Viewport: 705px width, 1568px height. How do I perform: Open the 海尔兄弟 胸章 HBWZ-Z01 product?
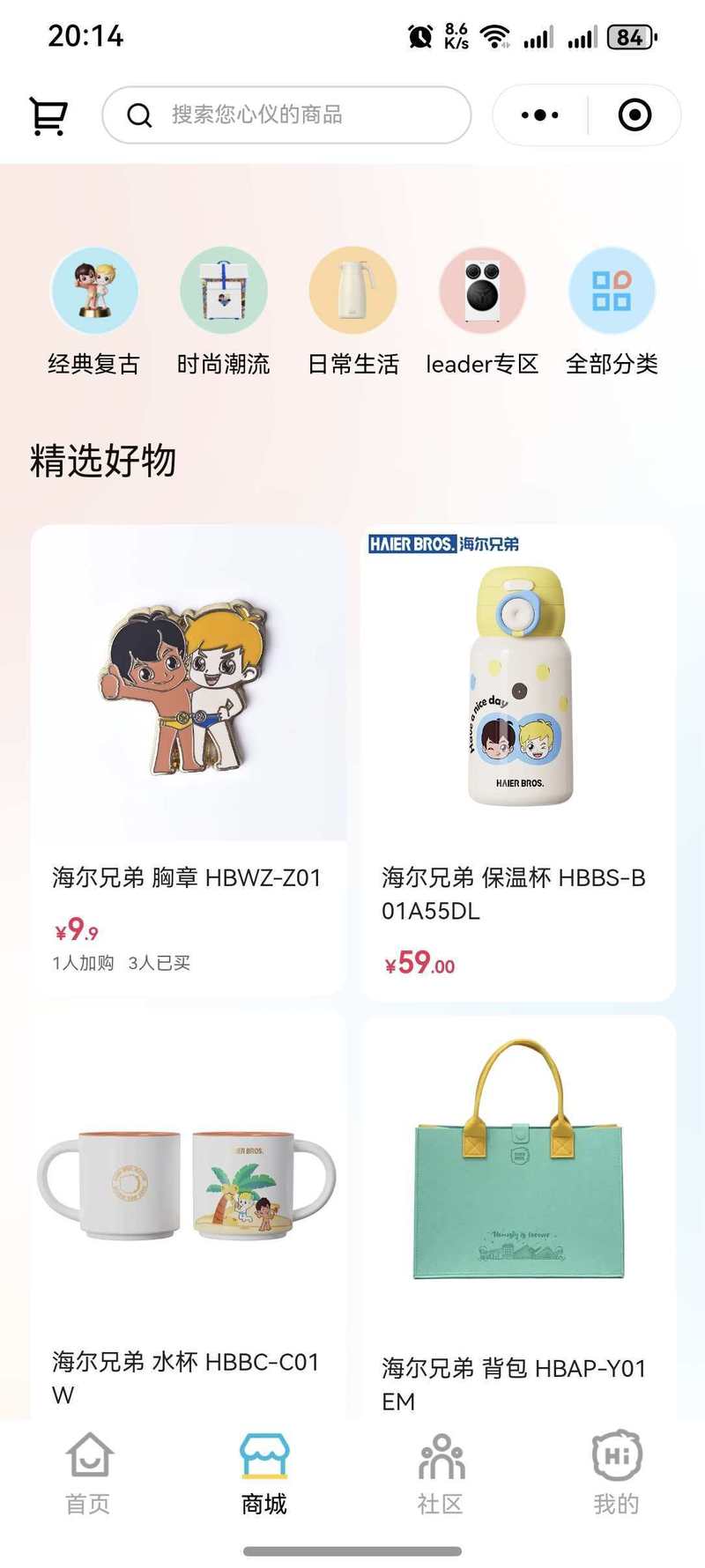(188, 758)
